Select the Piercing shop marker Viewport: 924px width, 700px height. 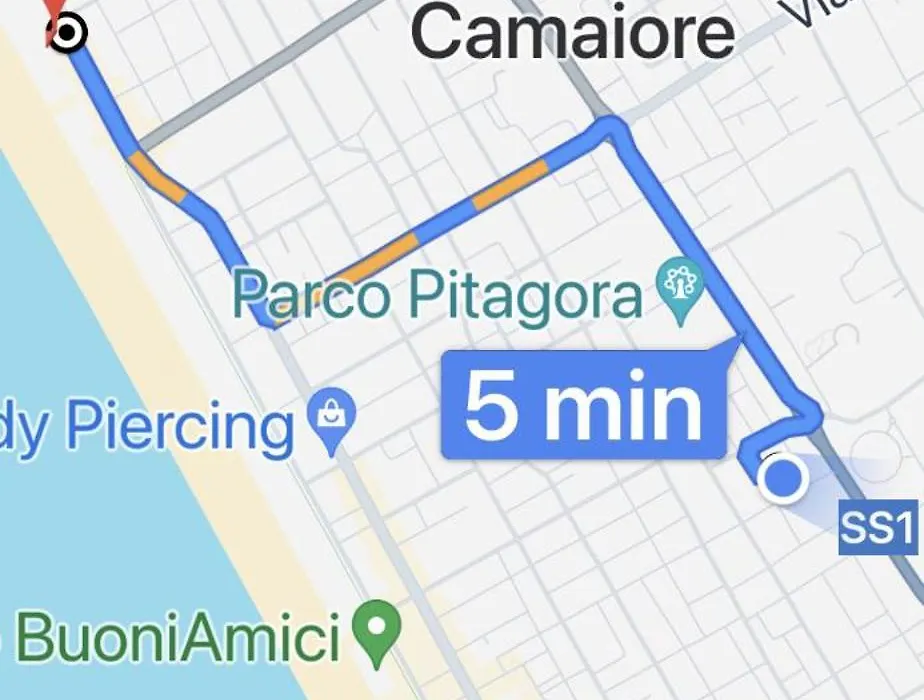pos(331,420)
